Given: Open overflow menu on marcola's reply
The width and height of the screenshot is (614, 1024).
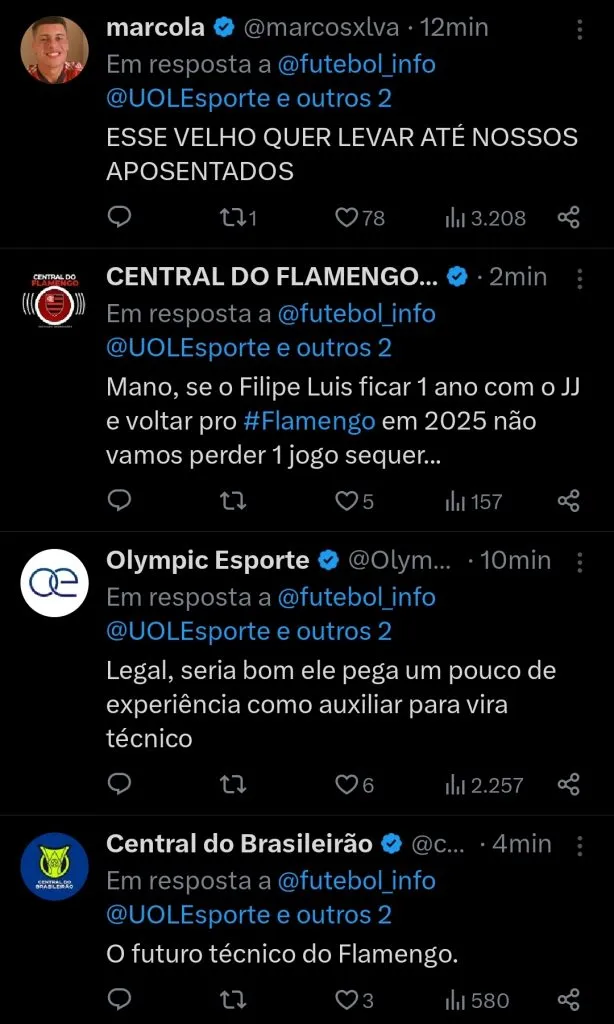Looking at the screenshot, I should coord(579,28).
